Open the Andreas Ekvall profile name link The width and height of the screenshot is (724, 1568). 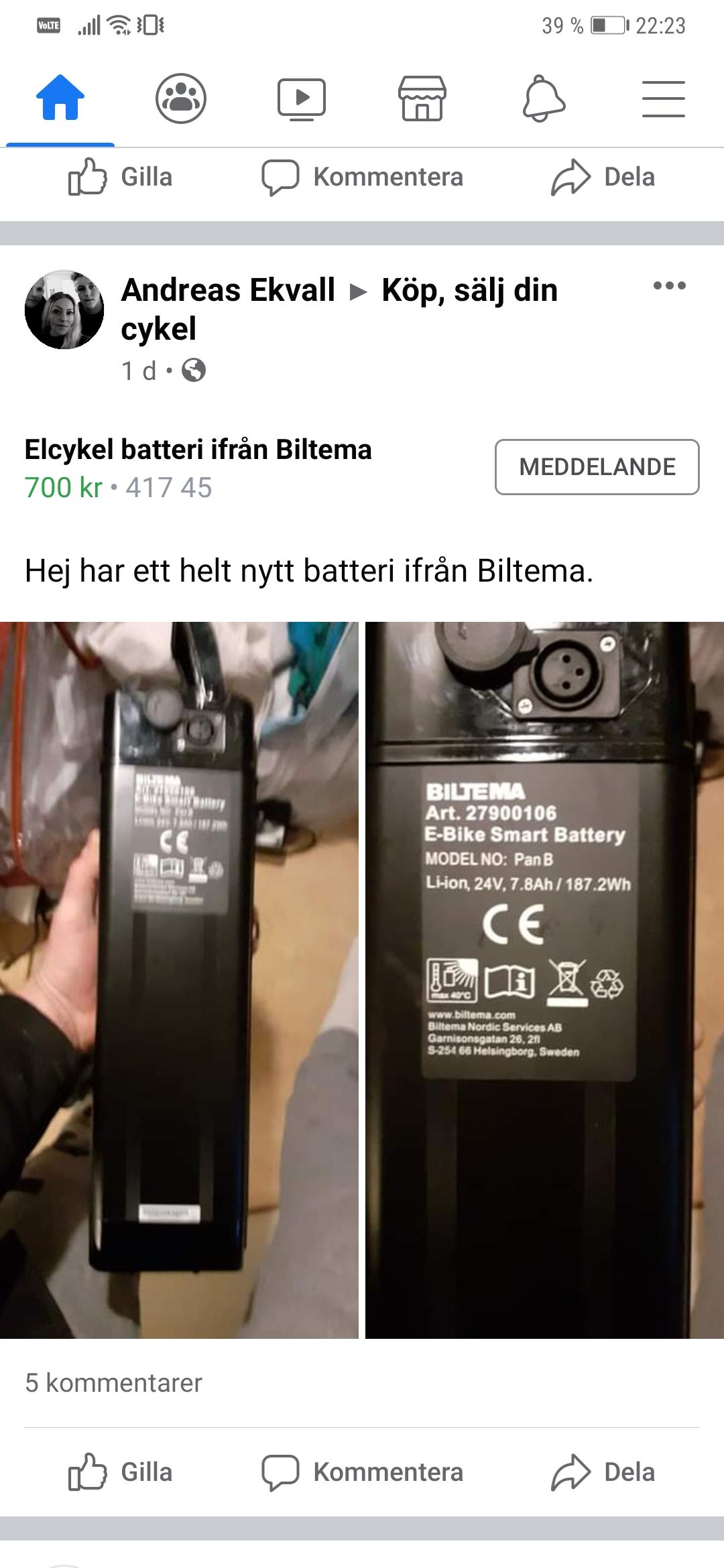tap(228, 290)
